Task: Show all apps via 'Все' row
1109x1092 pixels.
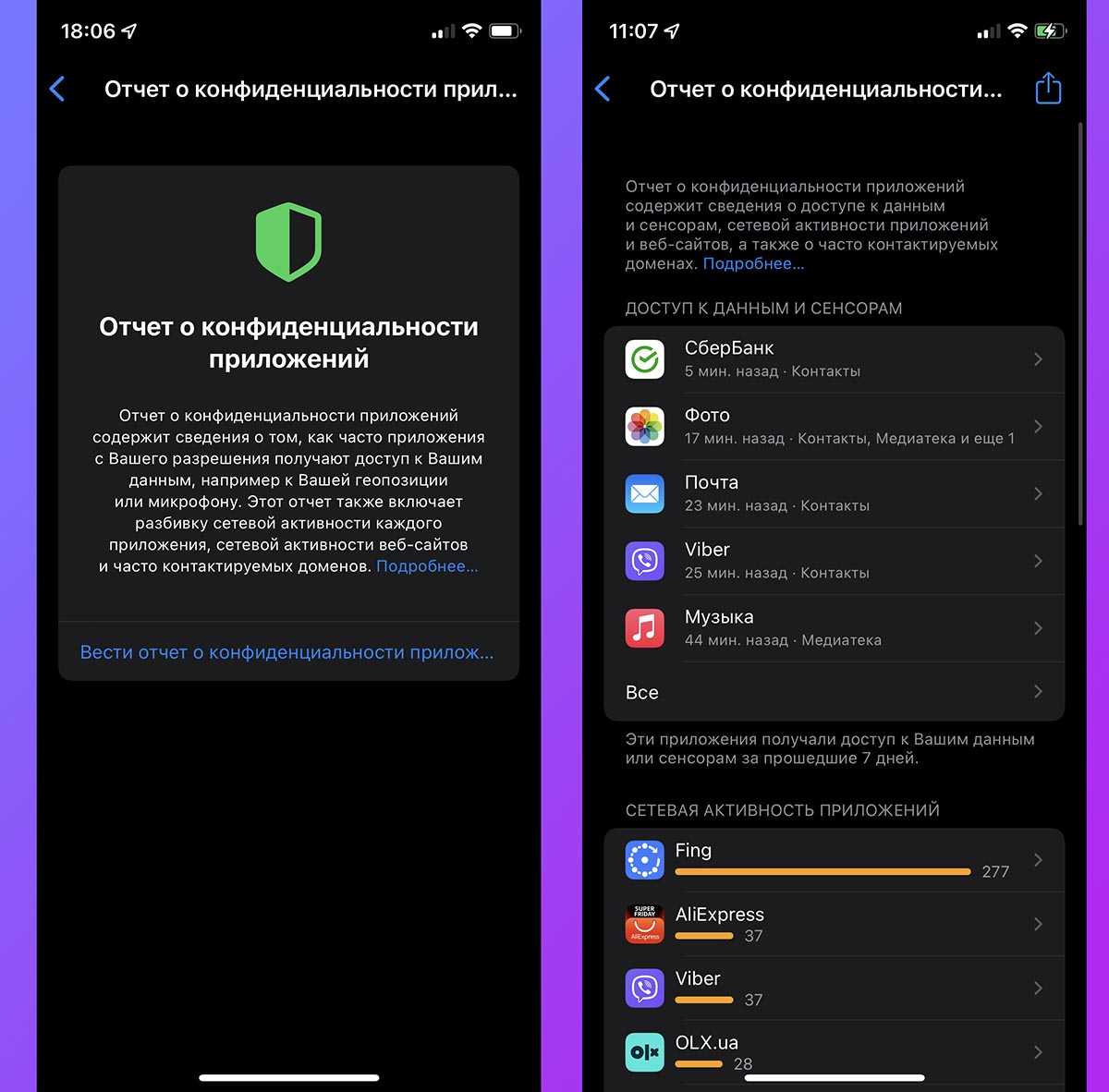Action: point(833,692)
